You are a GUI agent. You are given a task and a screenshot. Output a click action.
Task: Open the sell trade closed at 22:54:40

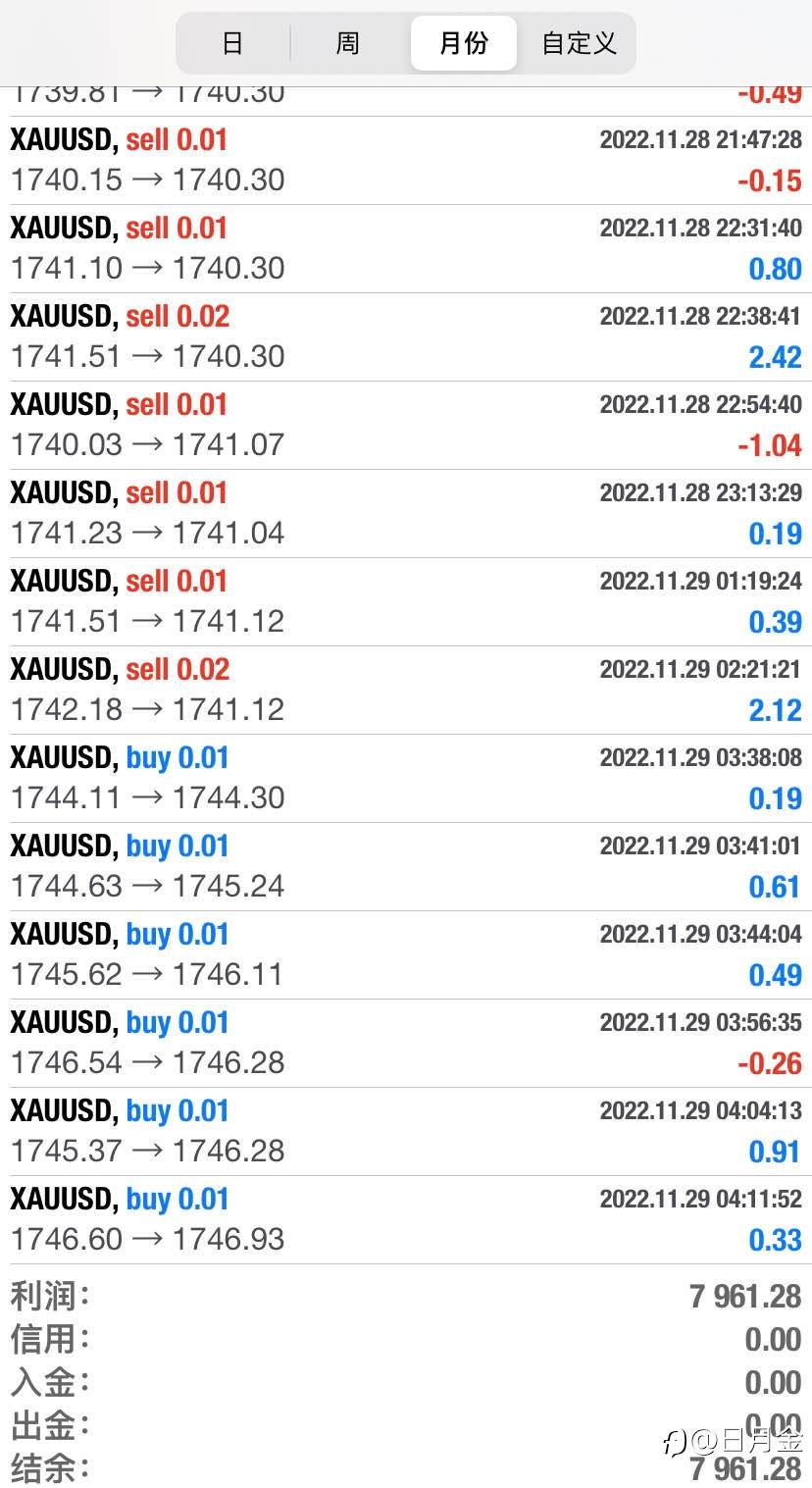(406, 426)
